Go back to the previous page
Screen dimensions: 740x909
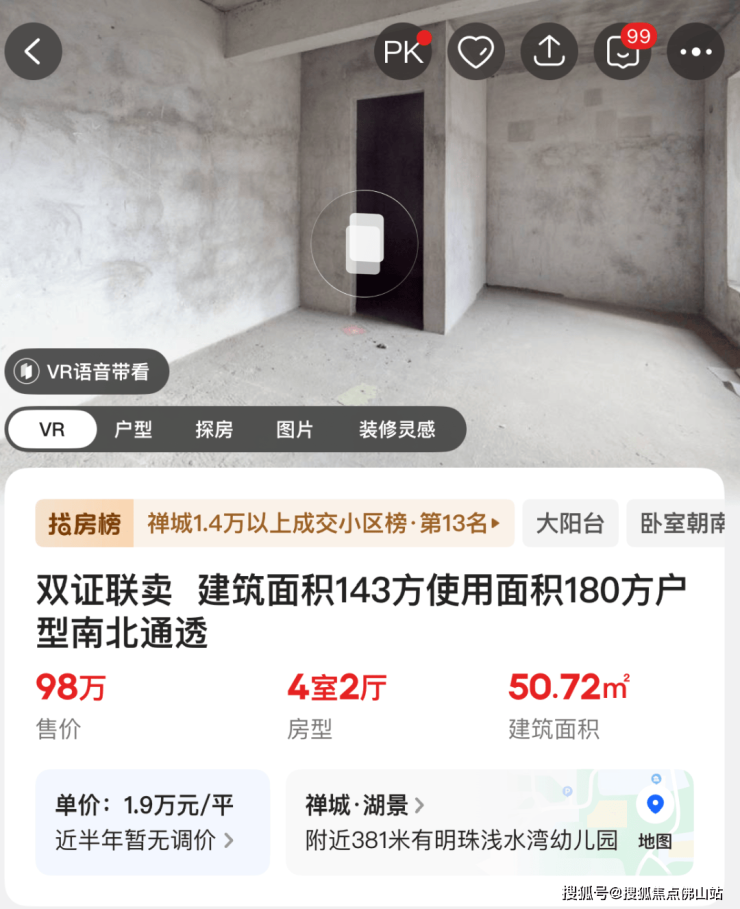(x=33, y=52)
